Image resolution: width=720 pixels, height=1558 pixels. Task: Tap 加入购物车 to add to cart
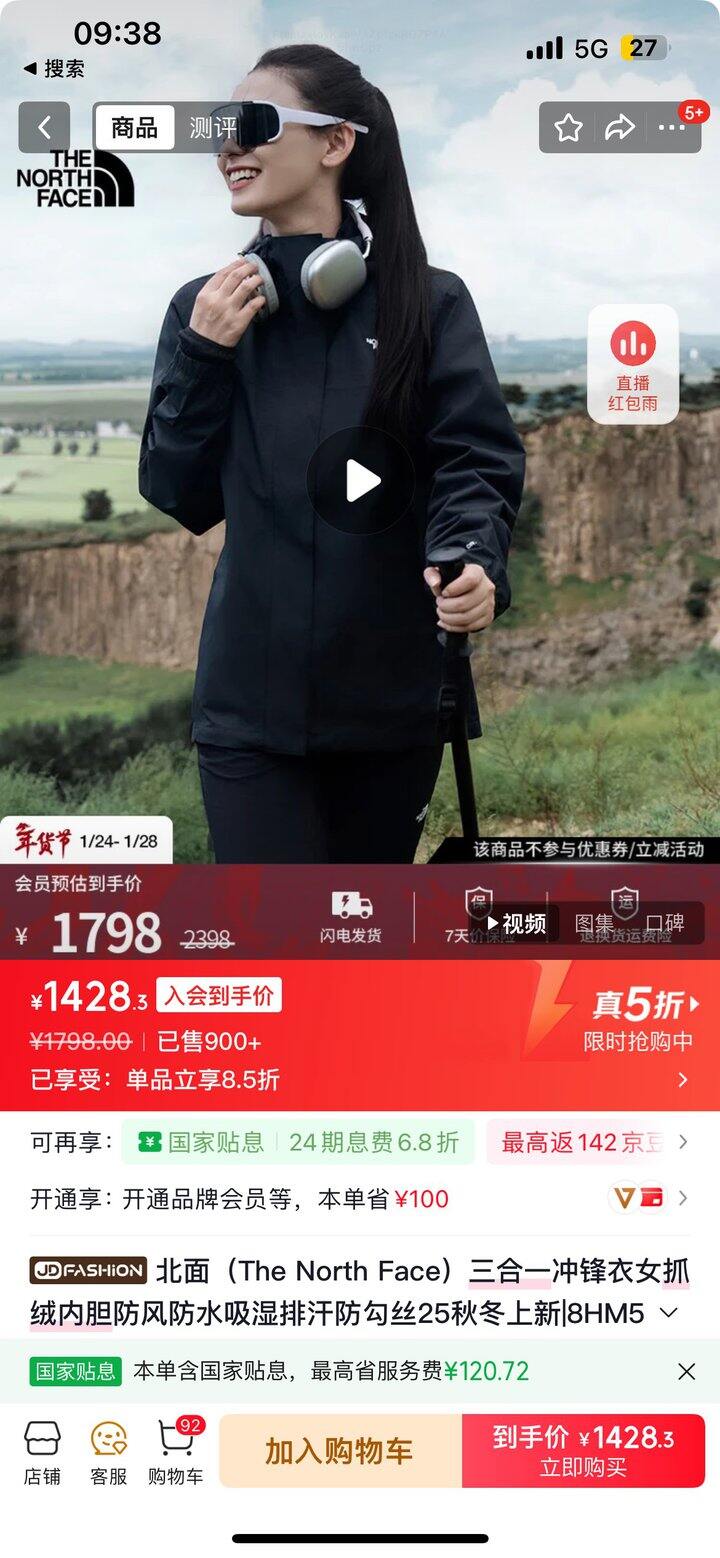[x=339, y=1451]
